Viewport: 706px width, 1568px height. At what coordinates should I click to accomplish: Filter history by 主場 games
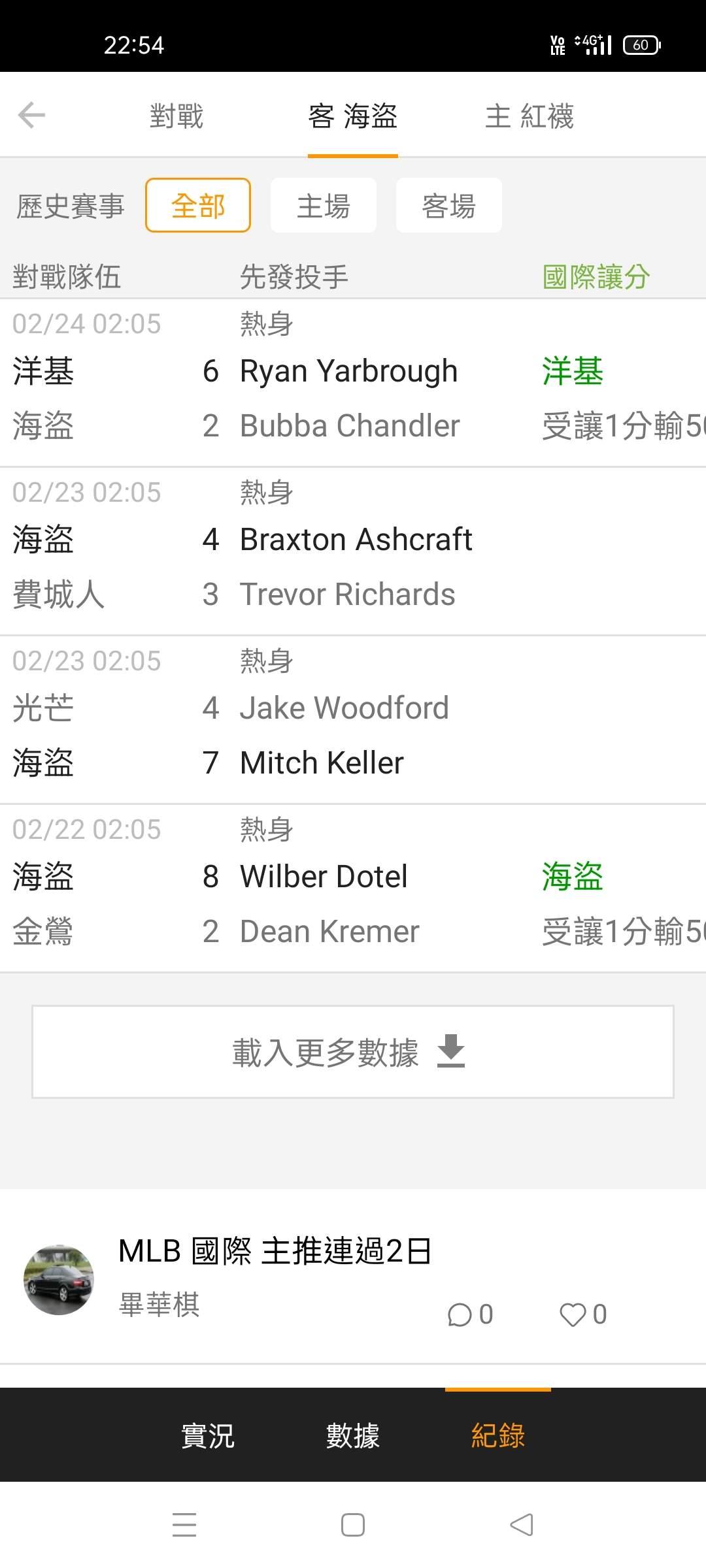324,205
